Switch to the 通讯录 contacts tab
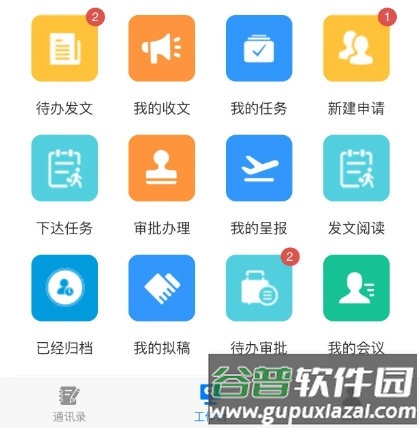Screen dimensions: 420x428 pyautogui.click(x=69, y=404)
